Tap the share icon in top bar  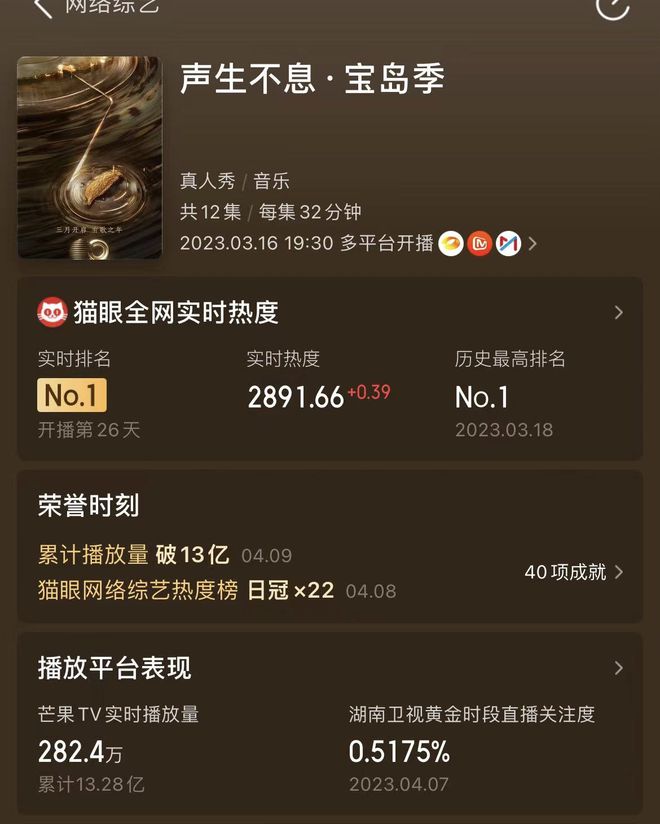click(612, 6)
